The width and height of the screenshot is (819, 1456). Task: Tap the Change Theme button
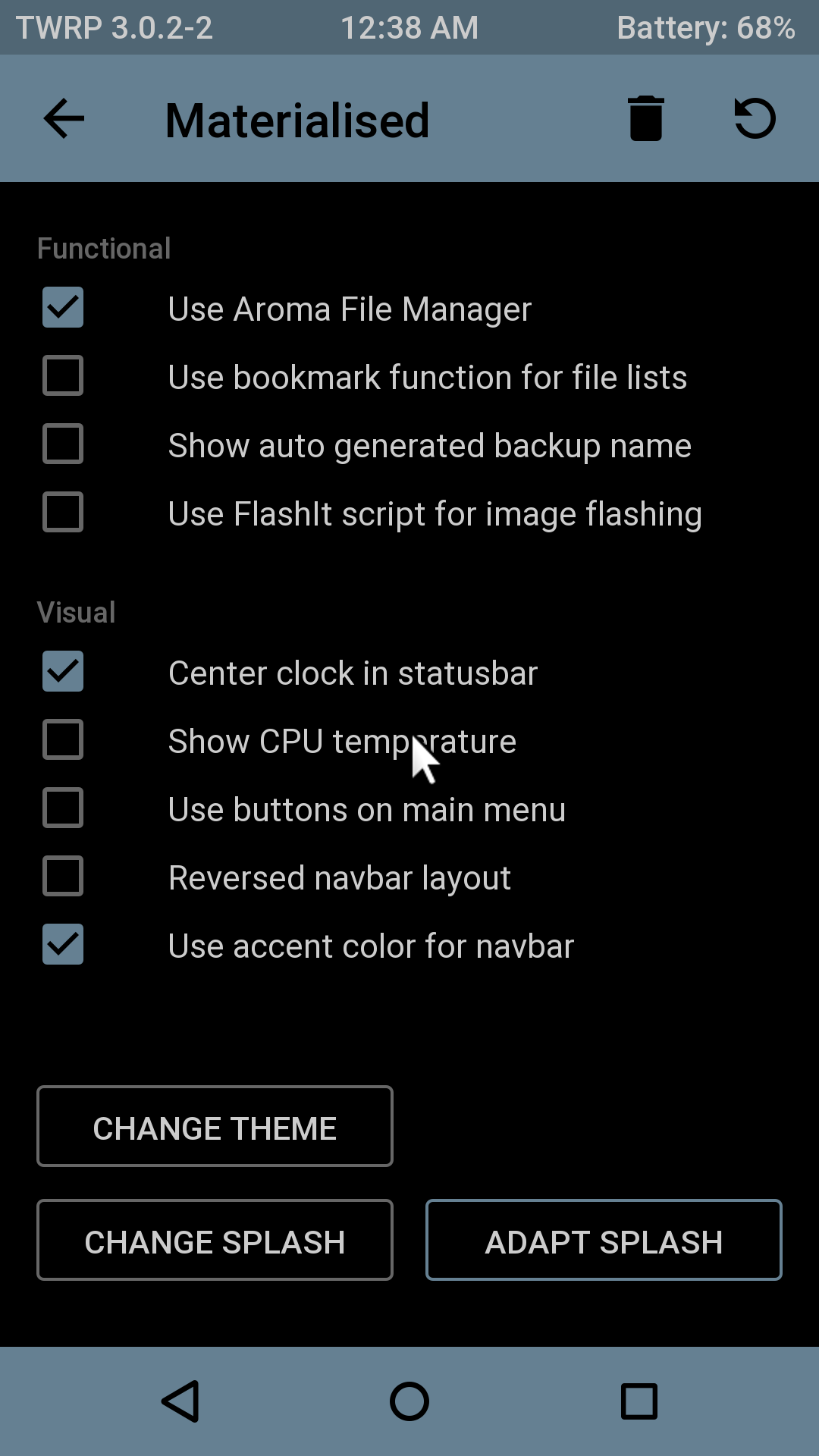pyautogui.click(x=215, y=1127)
